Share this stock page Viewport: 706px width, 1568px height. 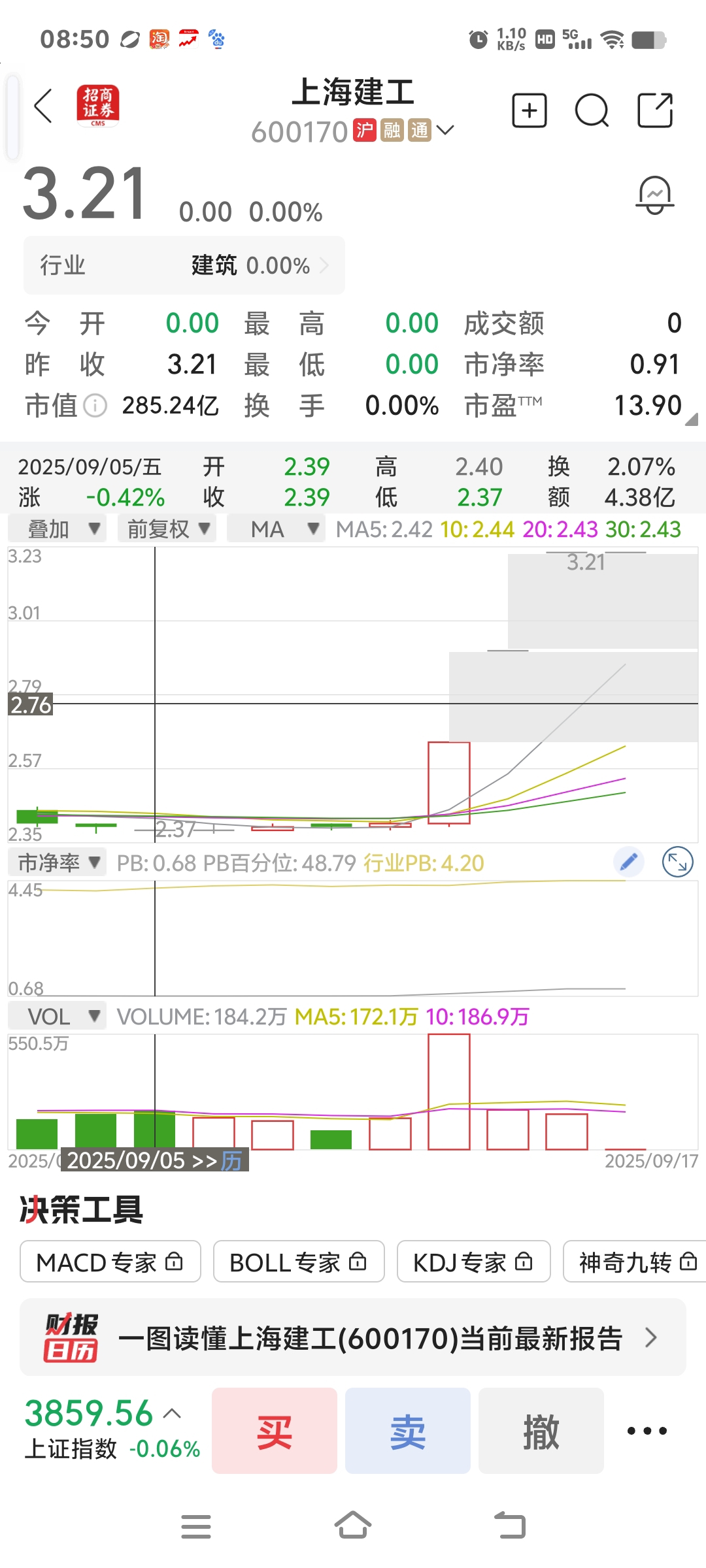(655, 110)
